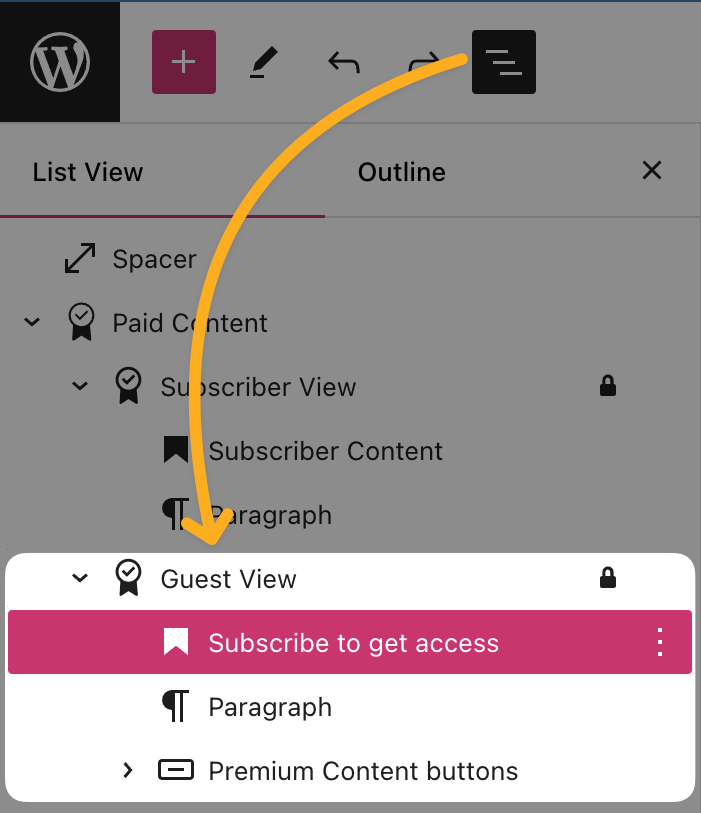Collapse the Guest View chevron
This screenshot has width=701, height=813.
tap(80, 578)
